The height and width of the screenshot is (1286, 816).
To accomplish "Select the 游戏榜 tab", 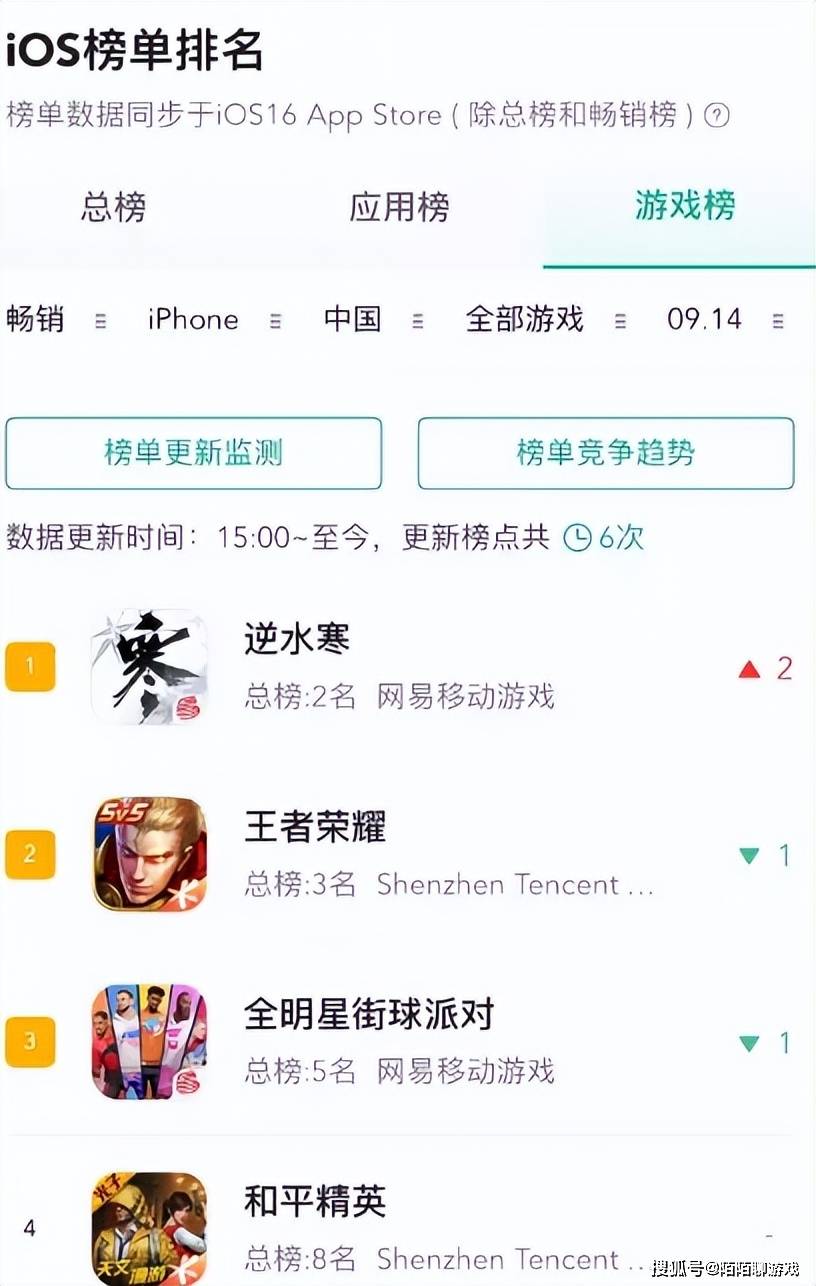I will (x=685, y=205).
